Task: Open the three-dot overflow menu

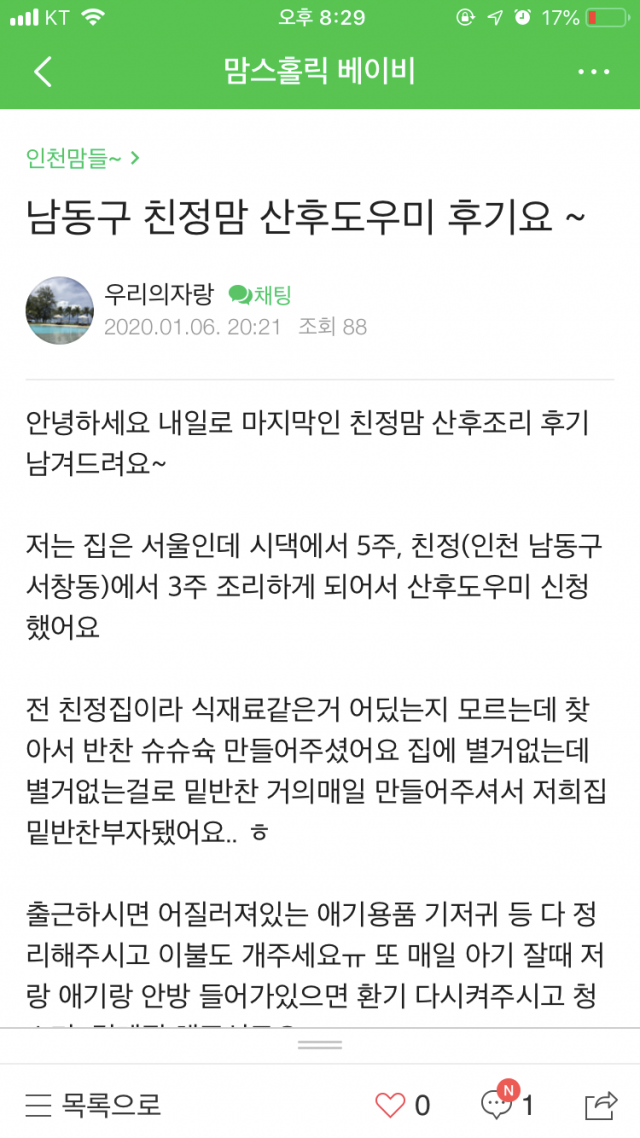Action: (593, 72)
